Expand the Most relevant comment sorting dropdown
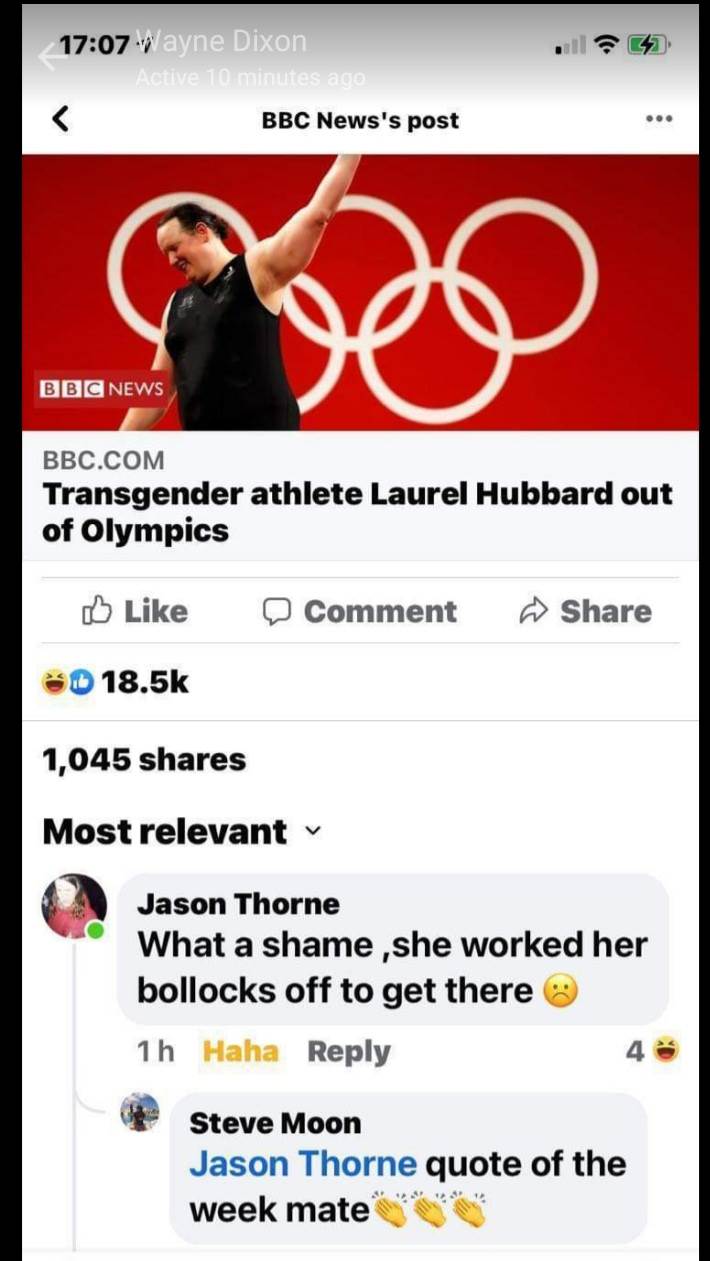 point(313,831)
